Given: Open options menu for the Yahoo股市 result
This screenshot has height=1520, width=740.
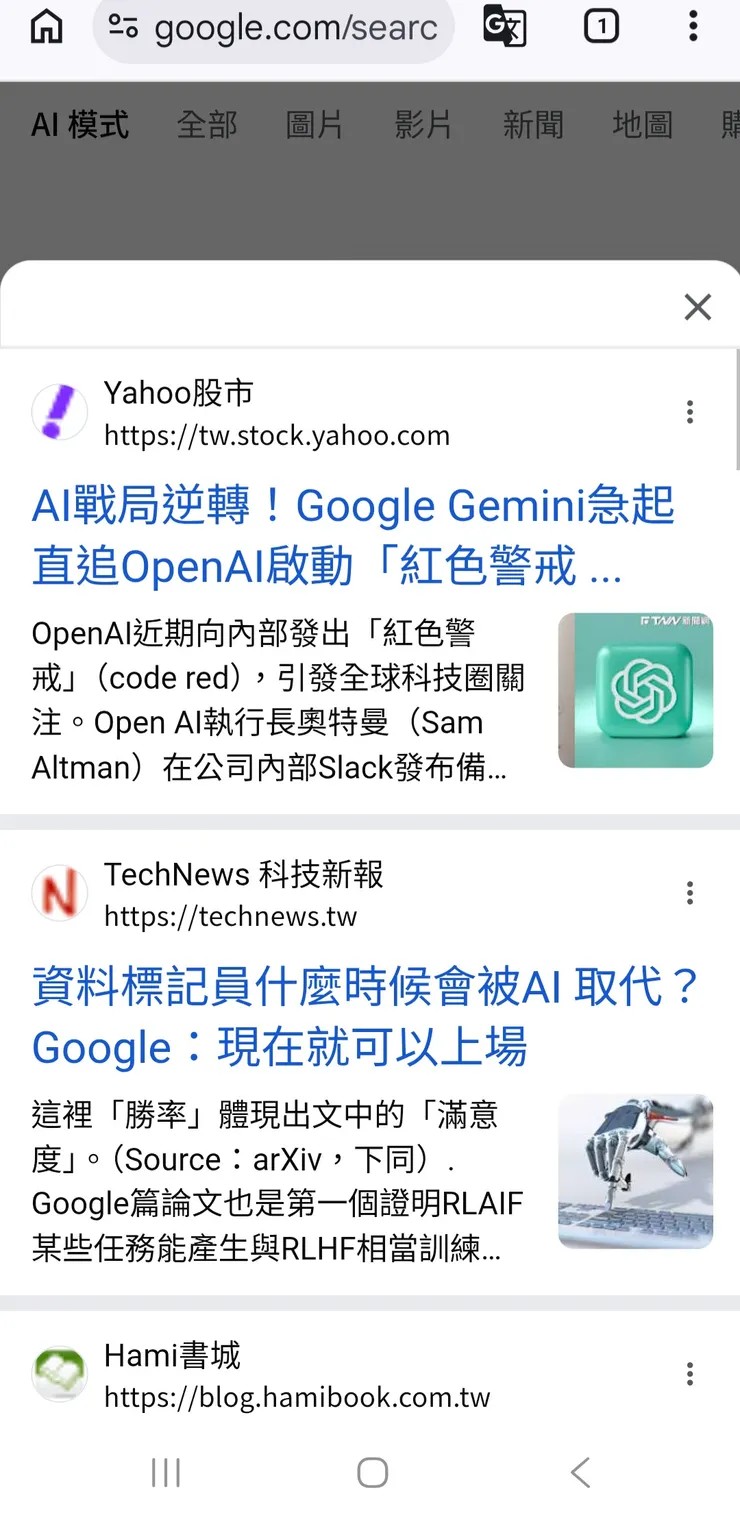Looking at the screenshot, I should [689, 412].
